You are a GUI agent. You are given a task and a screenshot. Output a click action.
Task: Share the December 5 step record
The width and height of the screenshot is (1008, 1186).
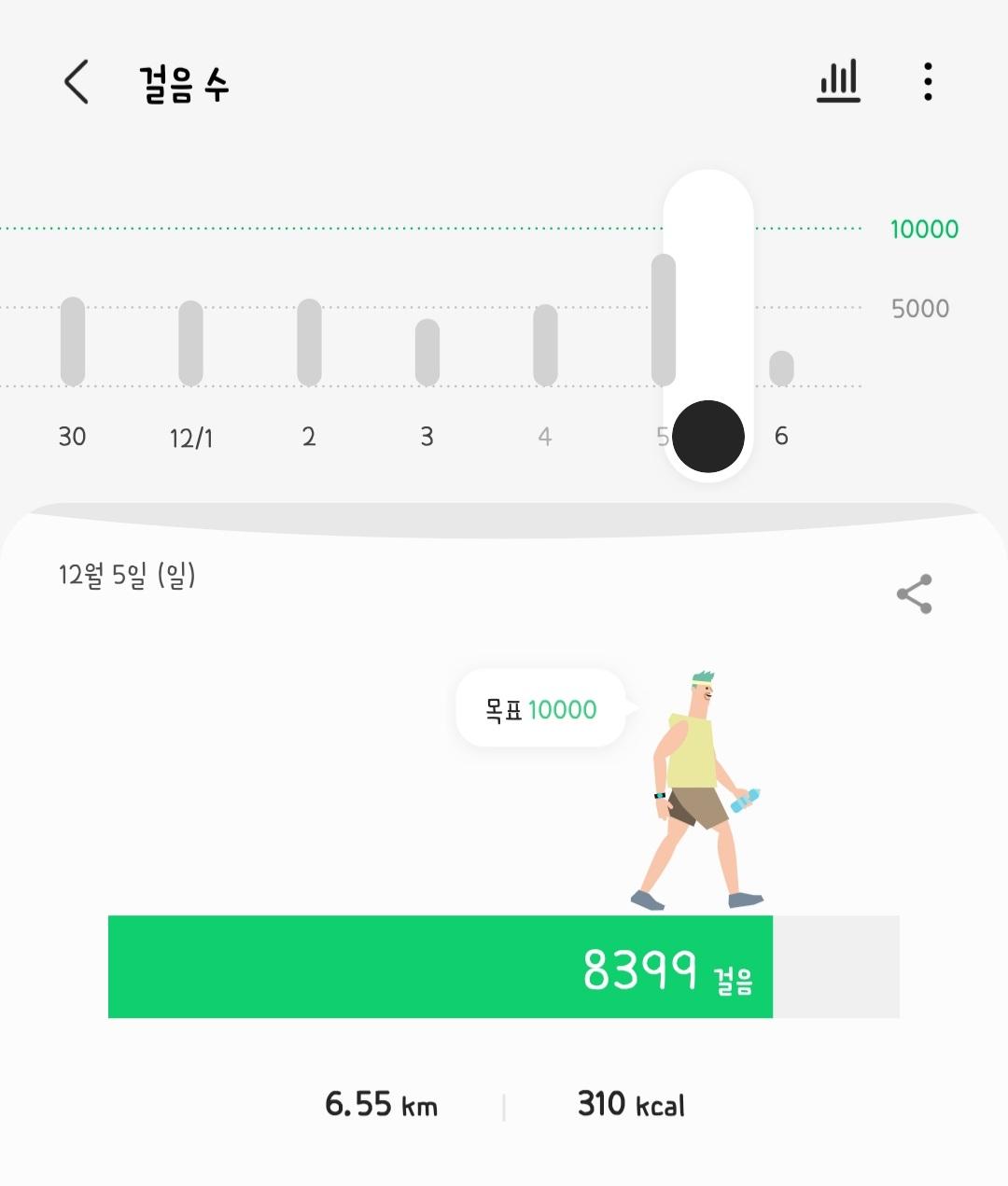(914, 594)
